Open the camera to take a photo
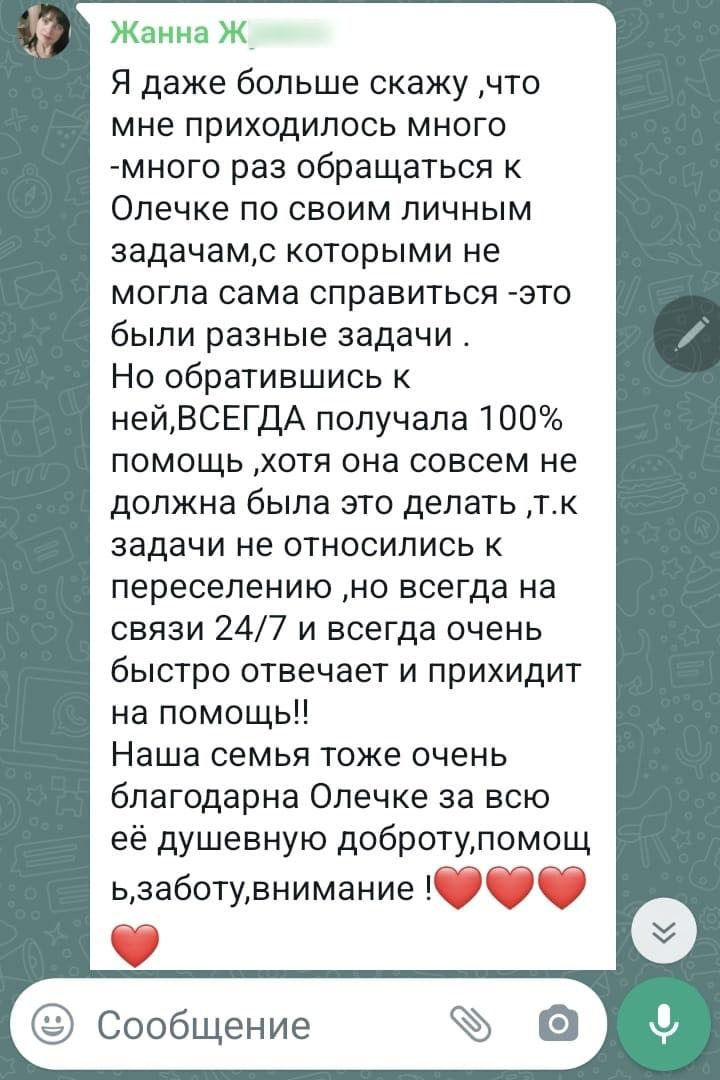This screenshot has width=720, height=1080. click(558, 1023)
